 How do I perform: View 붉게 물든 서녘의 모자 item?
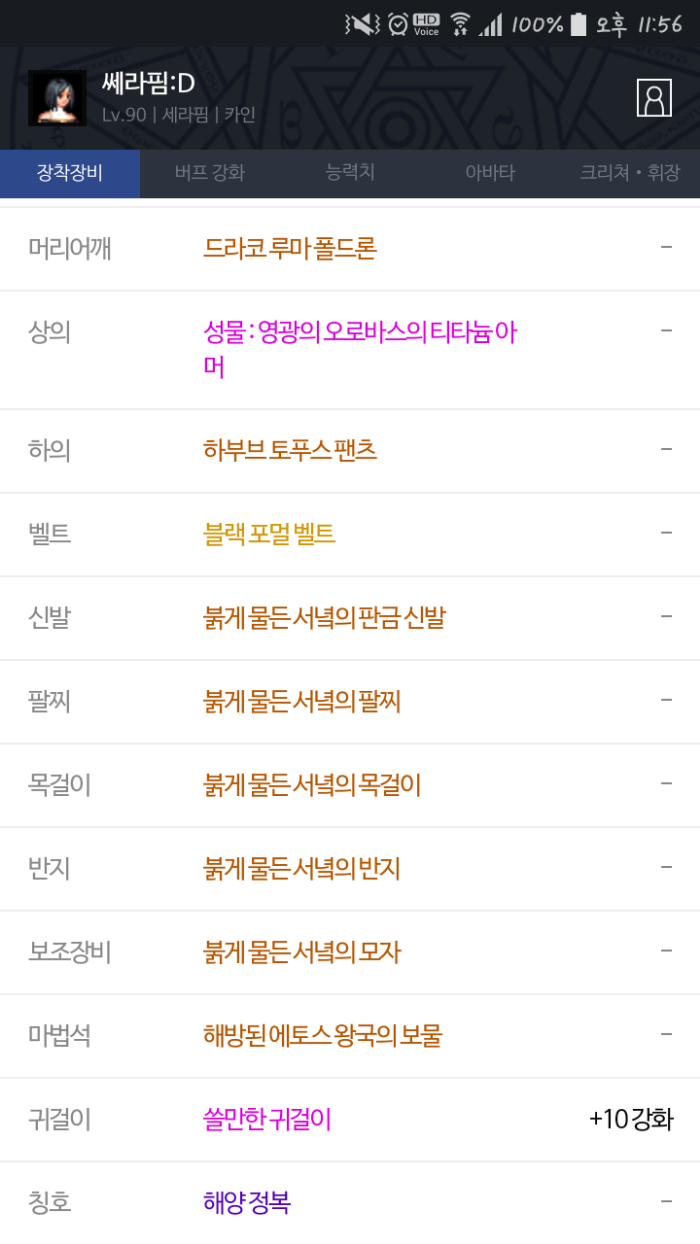coord(302,952)
